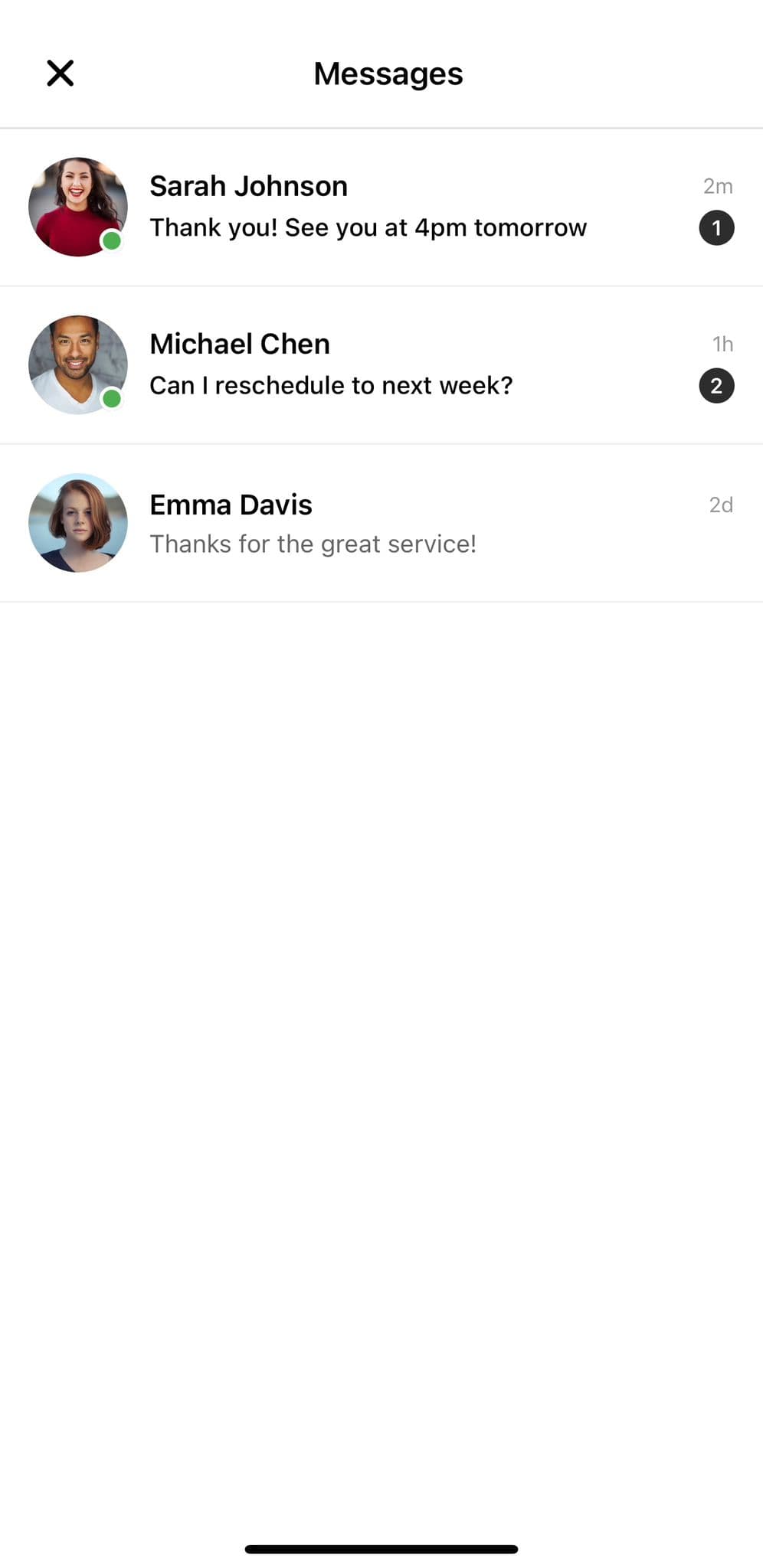Click 'Thank you! See you at 4pm tomorrow'
Screen dimensions: 763x1568
tap(368, 227)
